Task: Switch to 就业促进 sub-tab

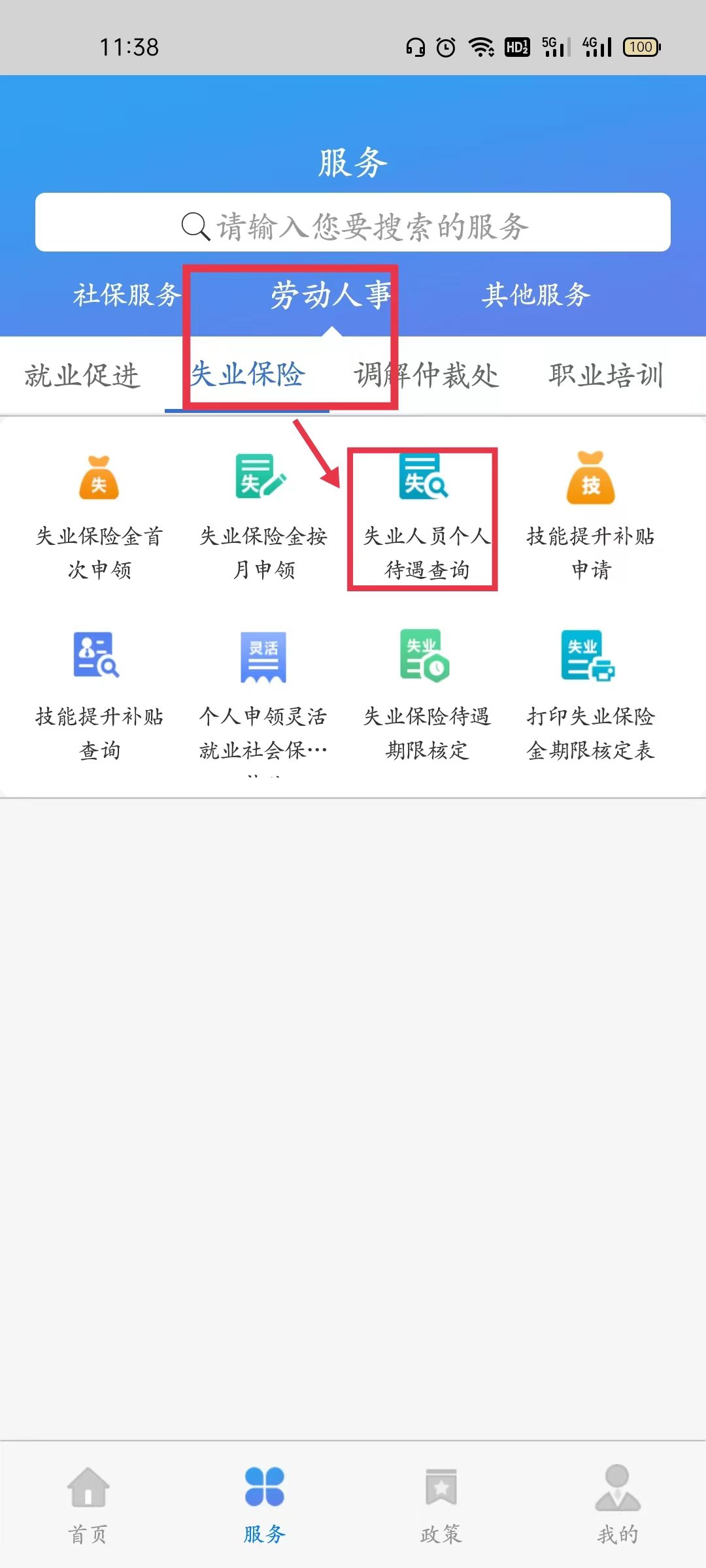Action: (82, 376)
